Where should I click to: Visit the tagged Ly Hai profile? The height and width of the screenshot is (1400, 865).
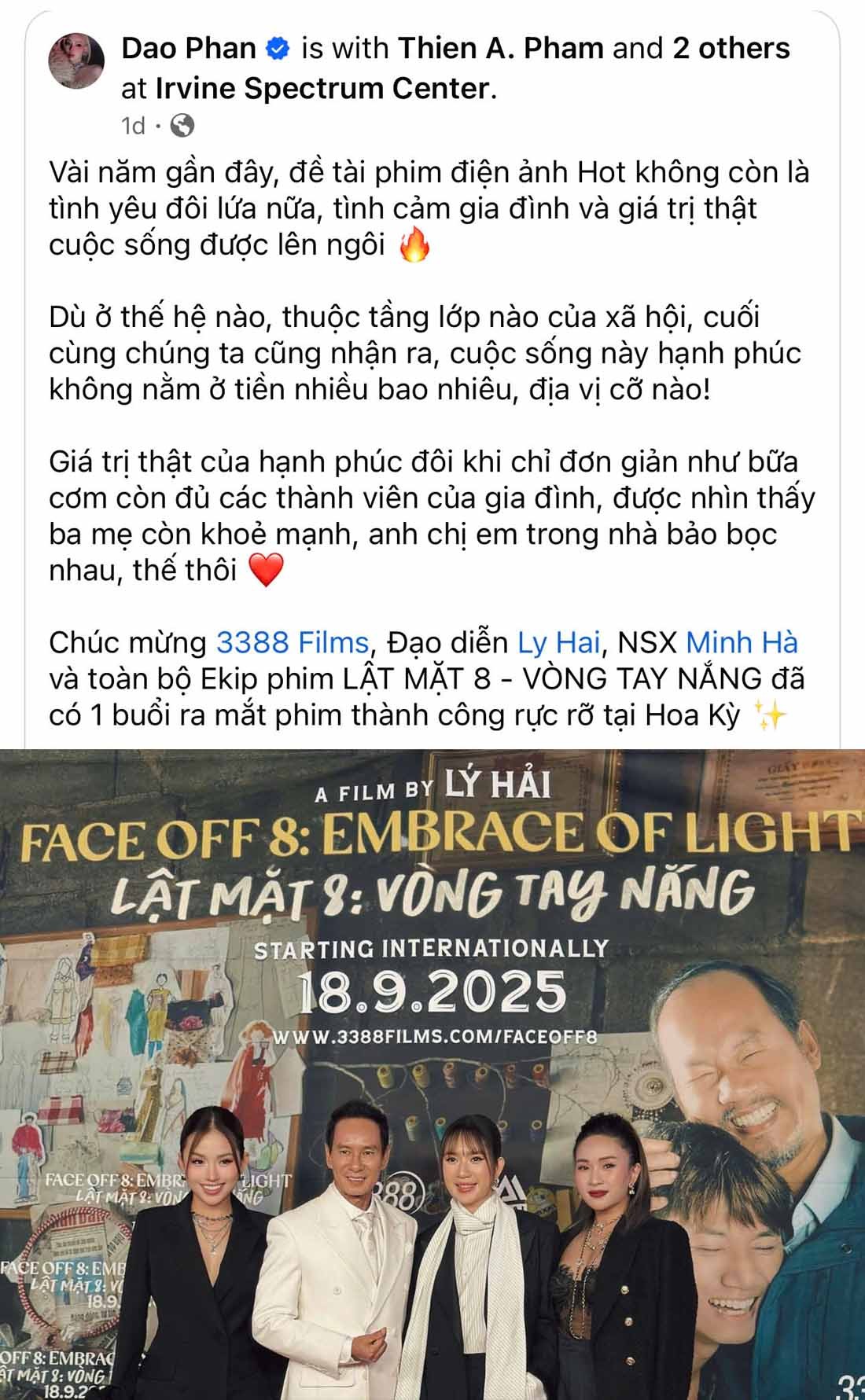click(x=558, y=643)
